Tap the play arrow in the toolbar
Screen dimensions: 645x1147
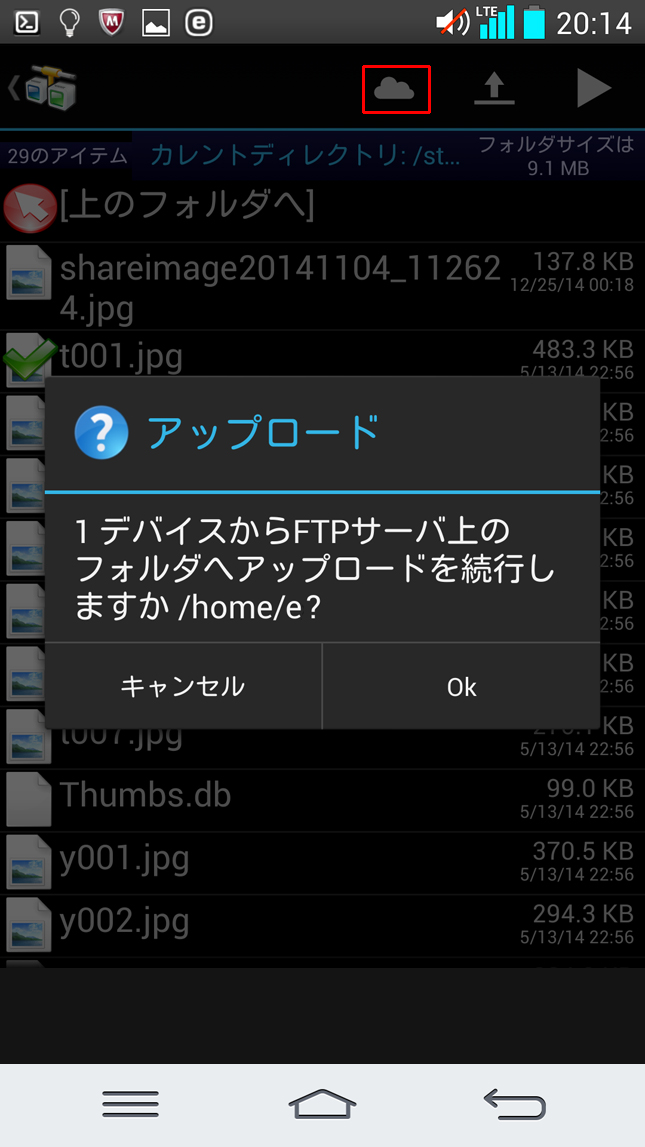click(x=593, y=89)
